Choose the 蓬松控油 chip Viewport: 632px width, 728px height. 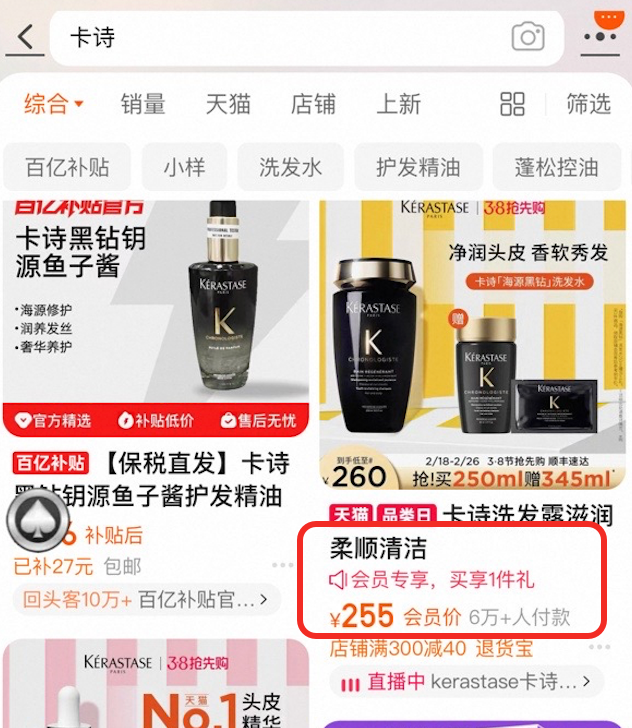(556, 167)
